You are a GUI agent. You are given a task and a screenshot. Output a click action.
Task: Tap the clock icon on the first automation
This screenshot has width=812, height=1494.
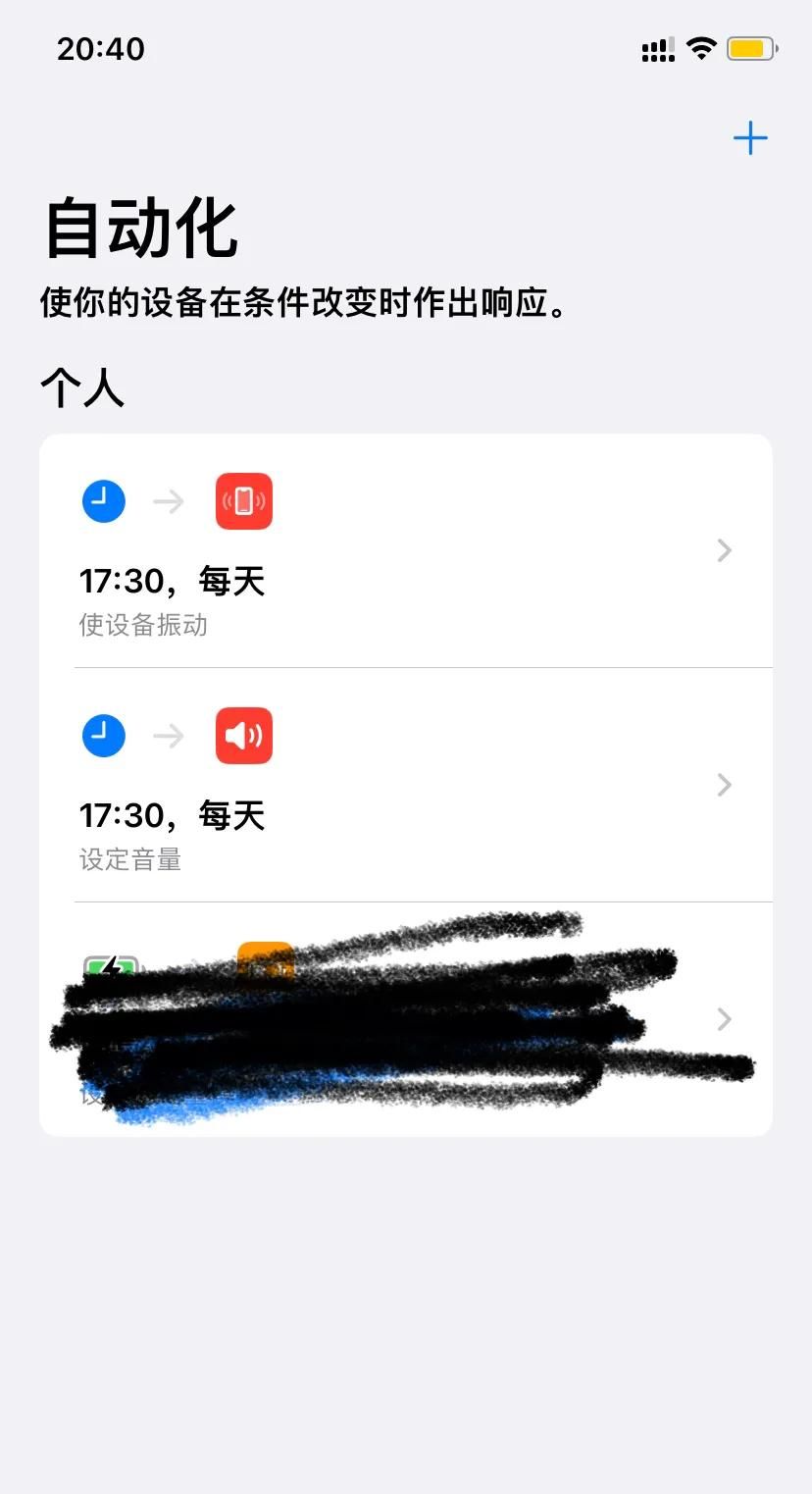[103, 501]
